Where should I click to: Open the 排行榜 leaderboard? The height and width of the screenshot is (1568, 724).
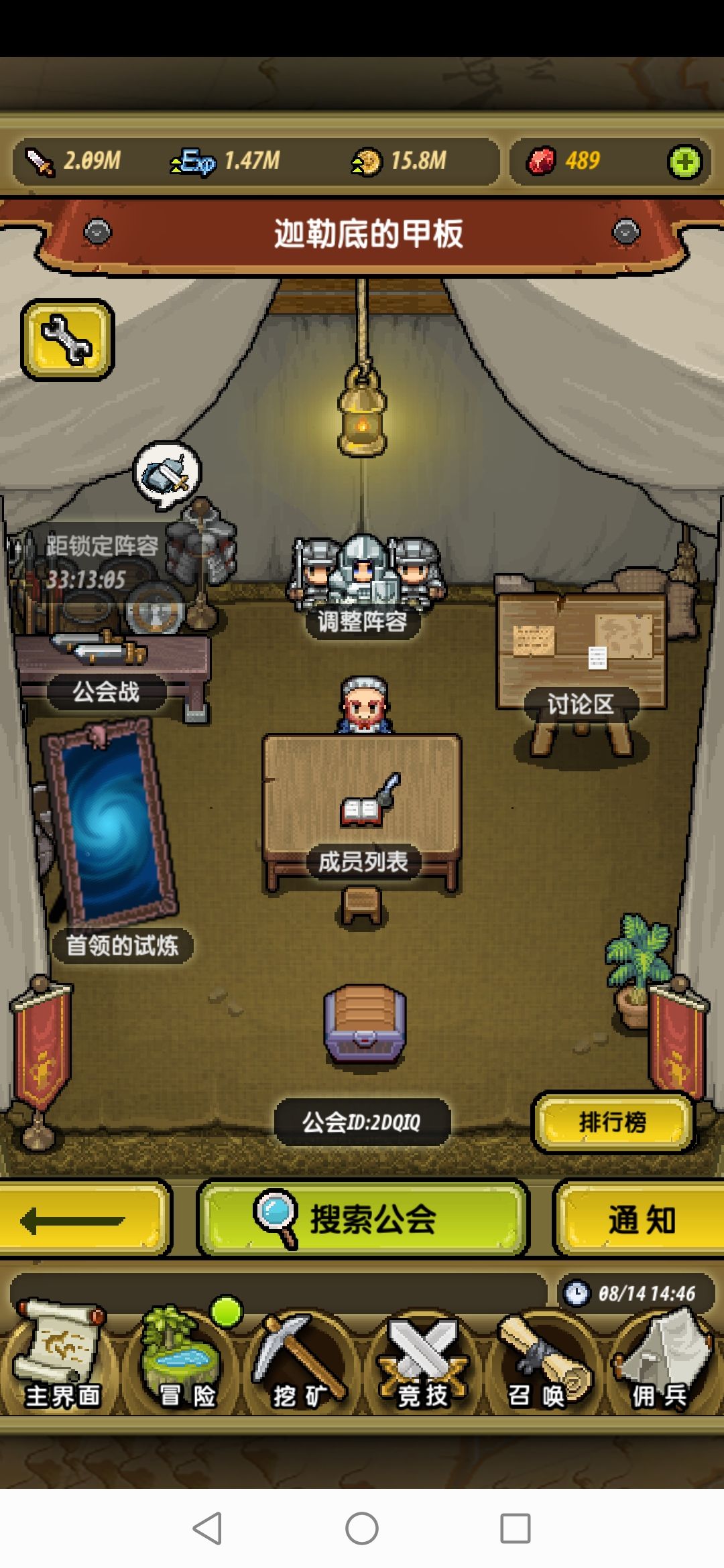[x=613, y=1122]
